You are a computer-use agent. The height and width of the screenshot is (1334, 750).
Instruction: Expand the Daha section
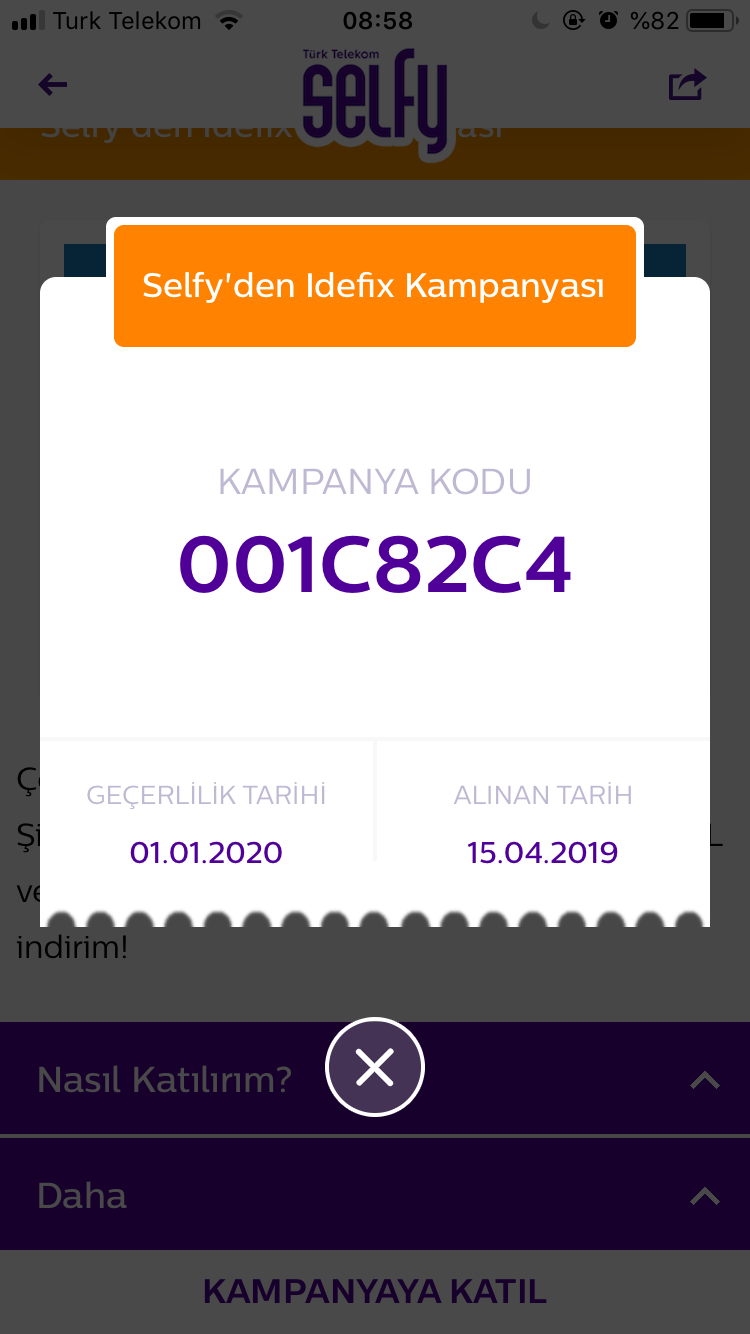click(375, 1195)
